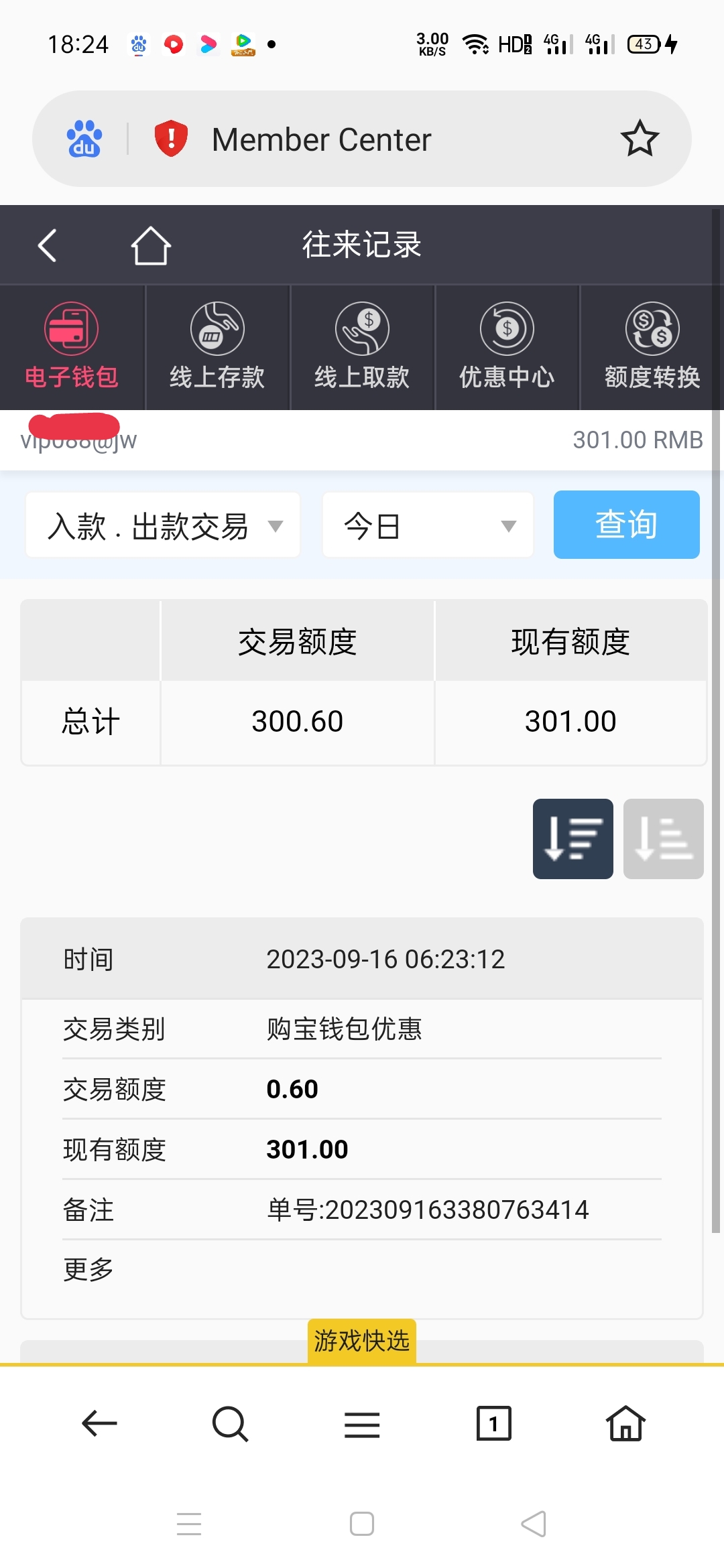Open the 游戏快选 quick game panel

361,1341
